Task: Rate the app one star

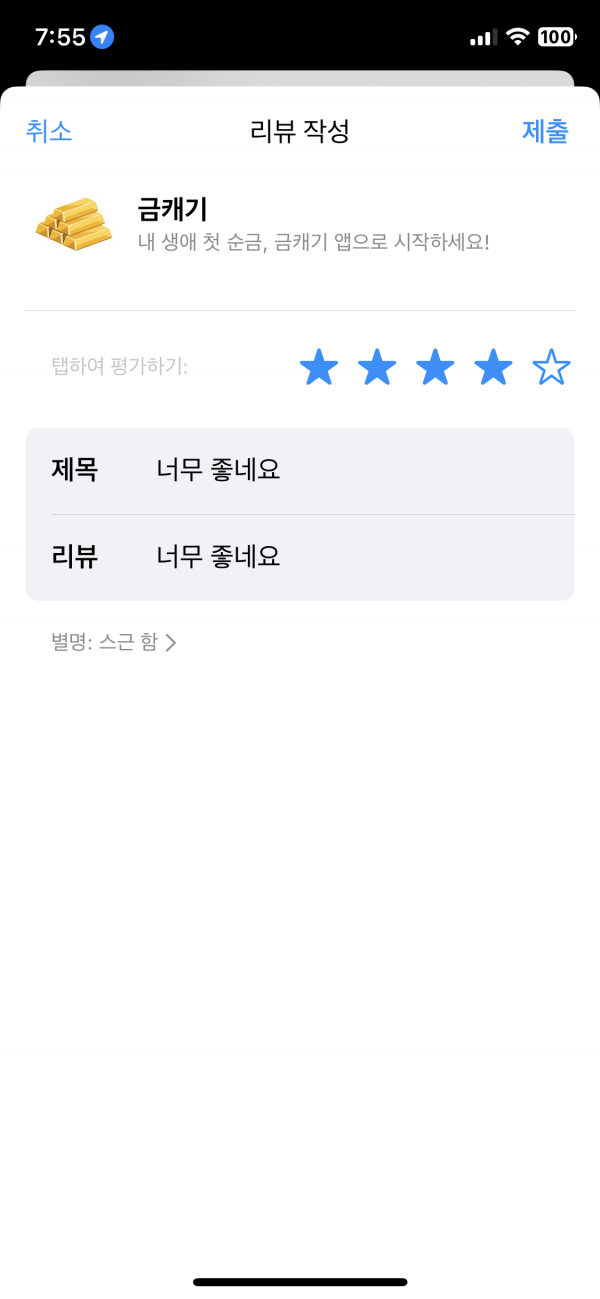Action: coord(319,367)
